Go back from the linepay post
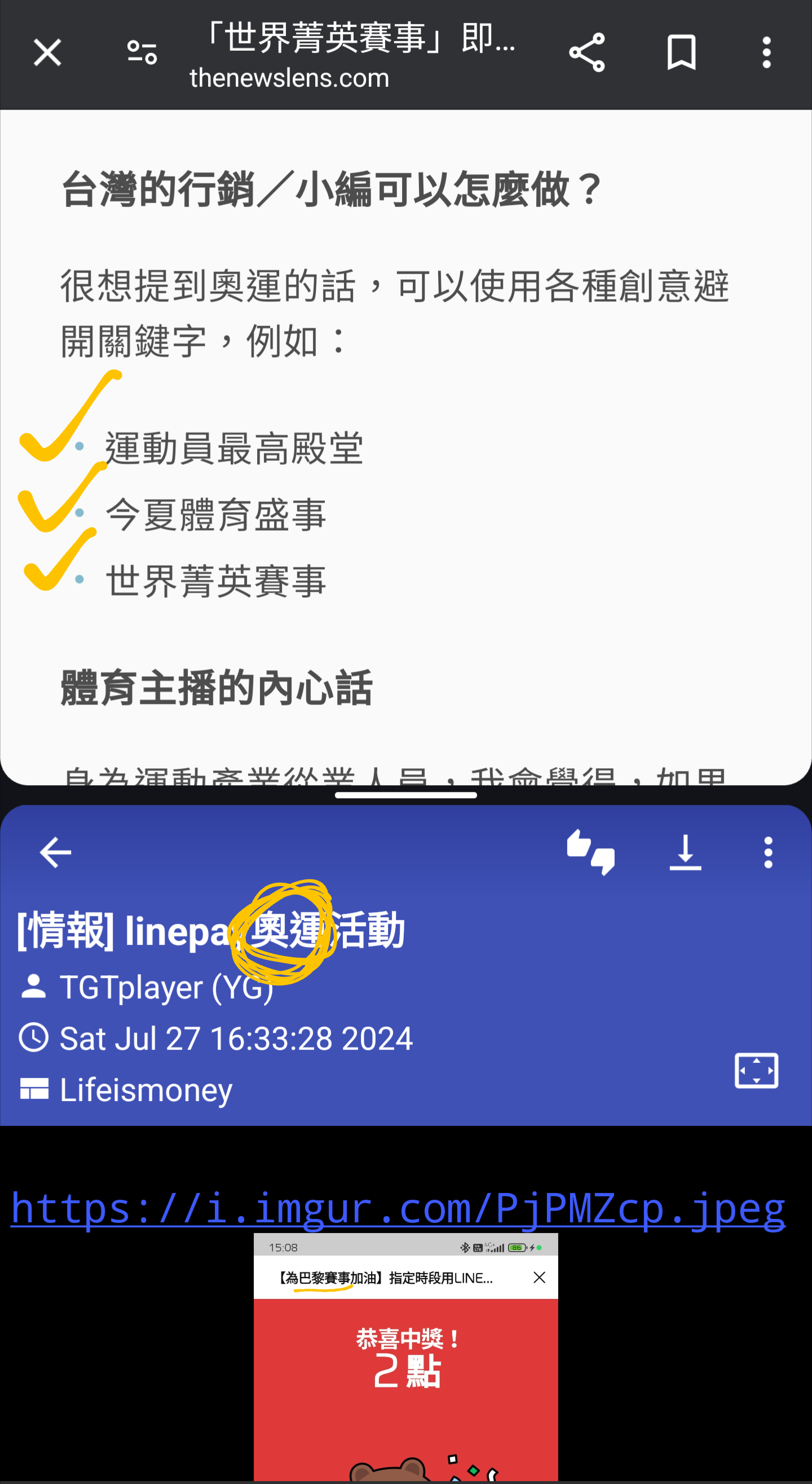 (55, 852)
